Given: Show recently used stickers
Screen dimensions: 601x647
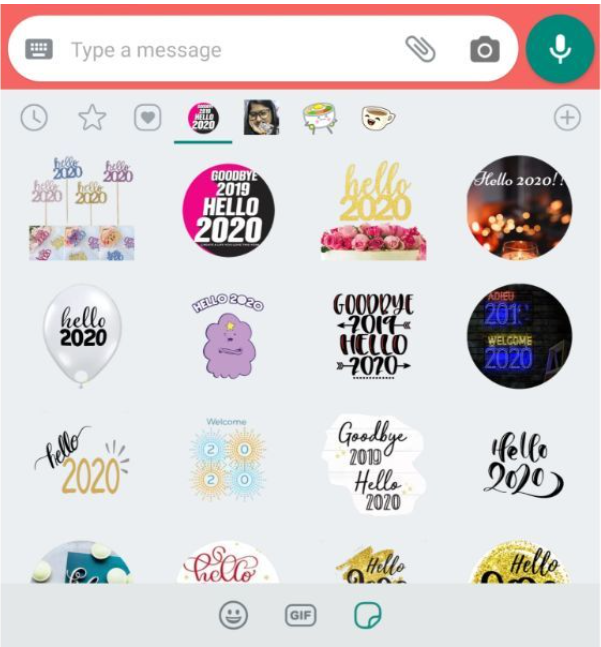Looking at the screenshot, I should click(x=34, y=118).
